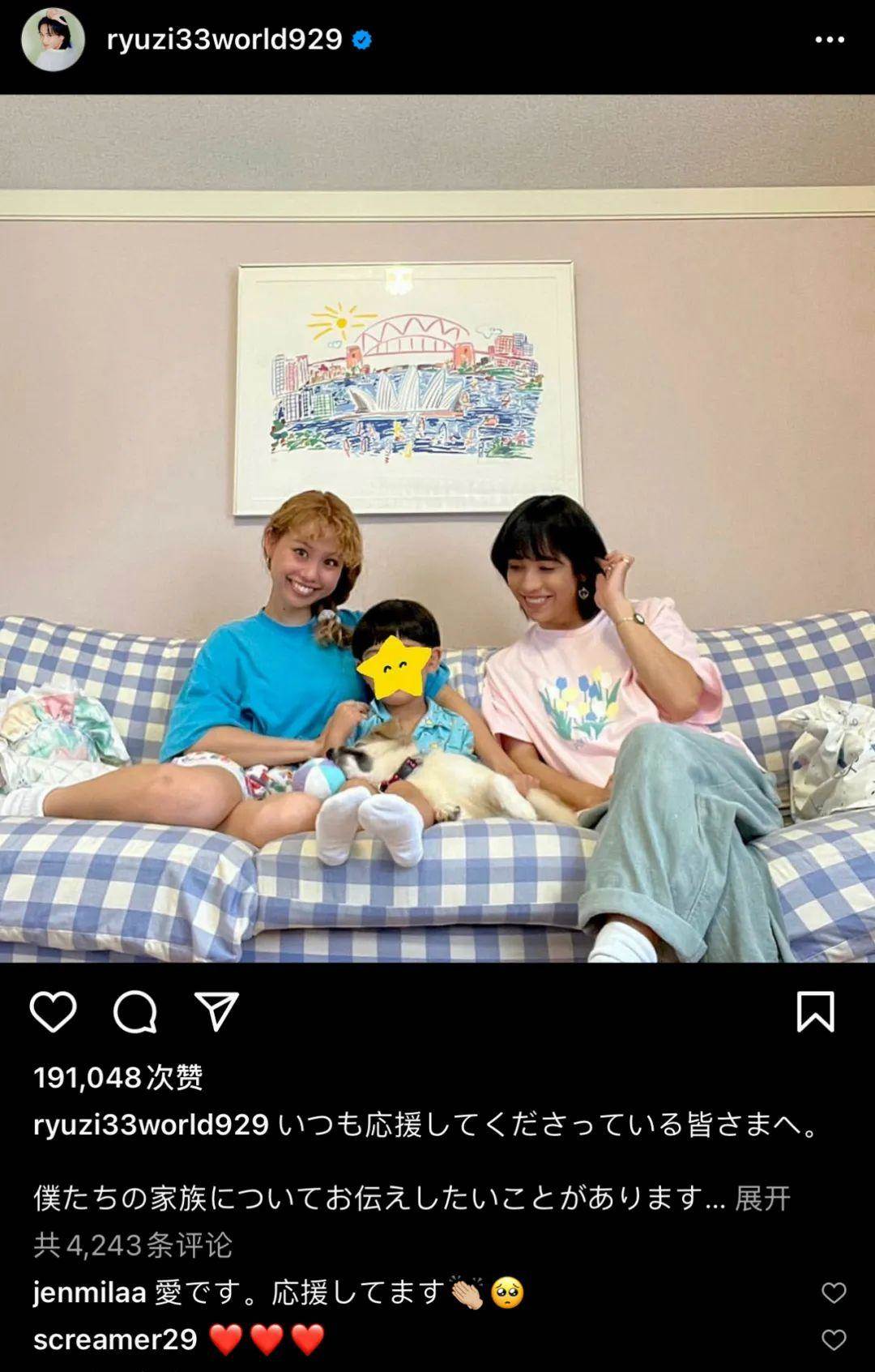
Task: Like jenmilaa's comment
Action: pos(833,1293)
